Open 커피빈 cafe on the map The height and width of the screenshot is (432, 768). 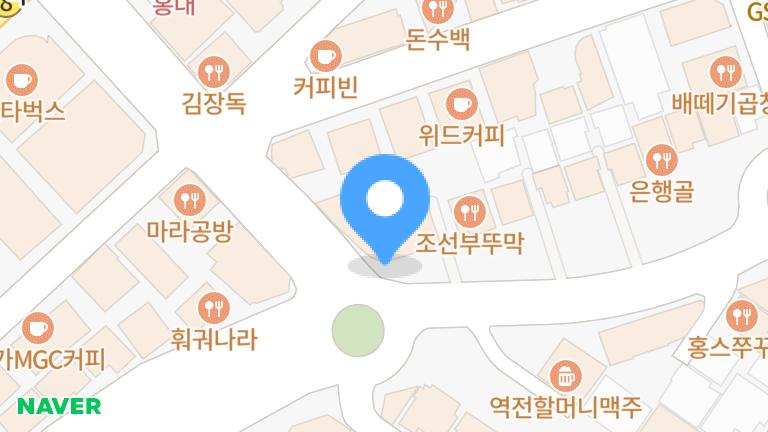click(x=325, y=55)
